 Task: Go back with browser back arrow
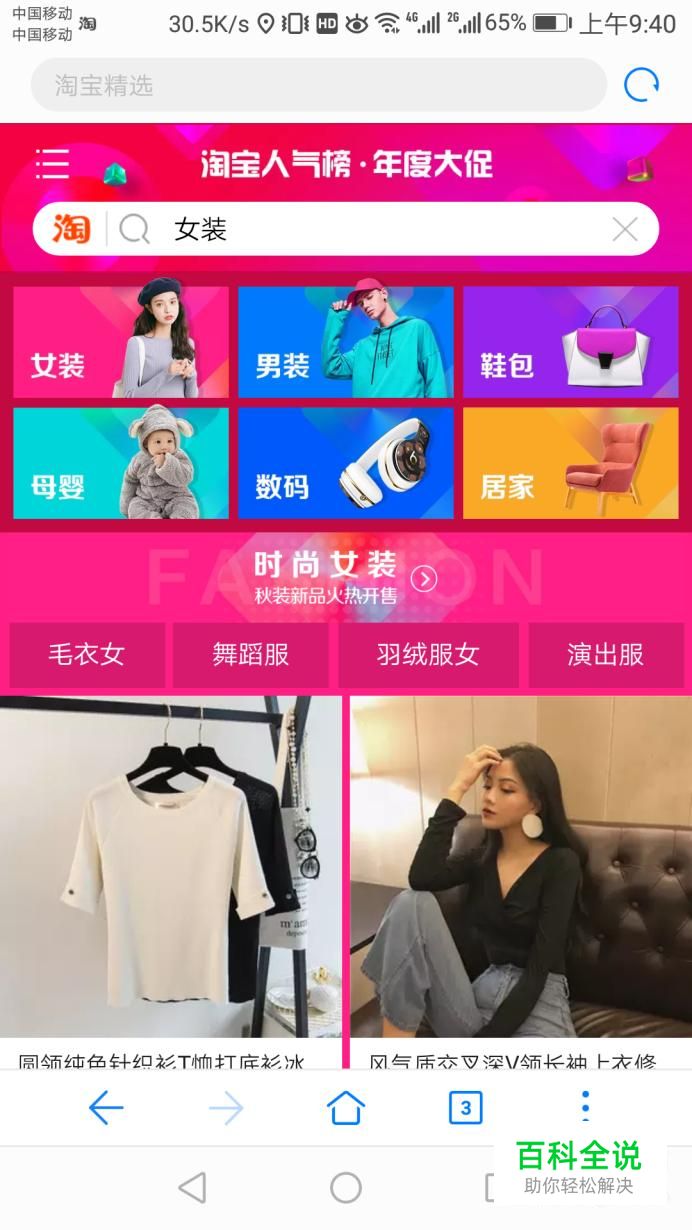[x=106, y=1107]
